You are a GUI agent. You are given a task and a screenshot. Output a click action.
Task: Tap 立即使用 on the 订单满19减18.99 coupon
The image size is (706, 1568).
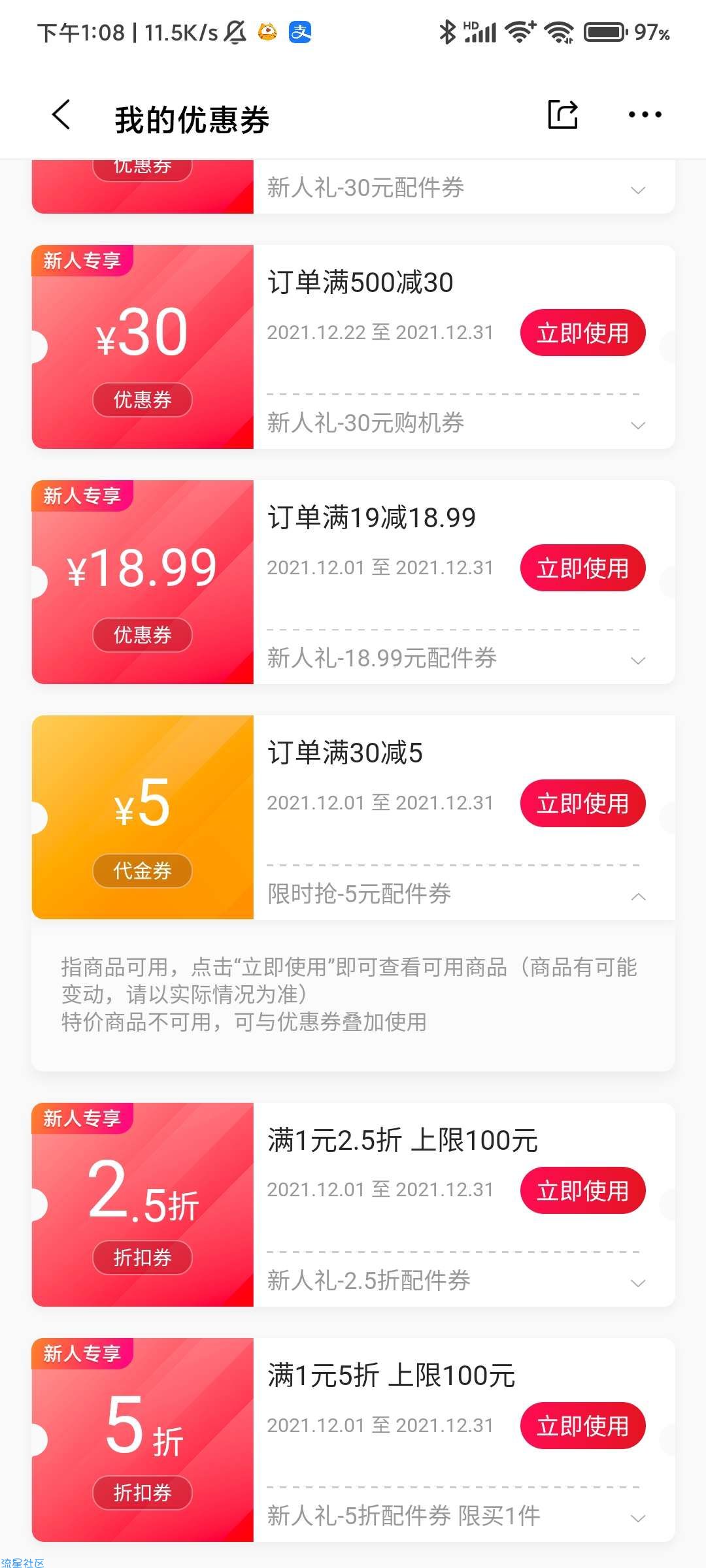coord(582,568)
